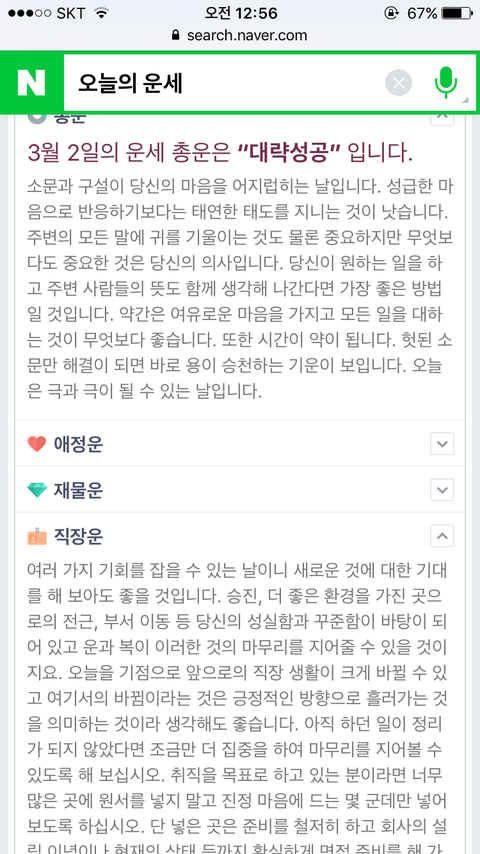The height and width of the screenshot is (854, 480).
Task: Expand the 재물운 section
Action: coord(442,490)
